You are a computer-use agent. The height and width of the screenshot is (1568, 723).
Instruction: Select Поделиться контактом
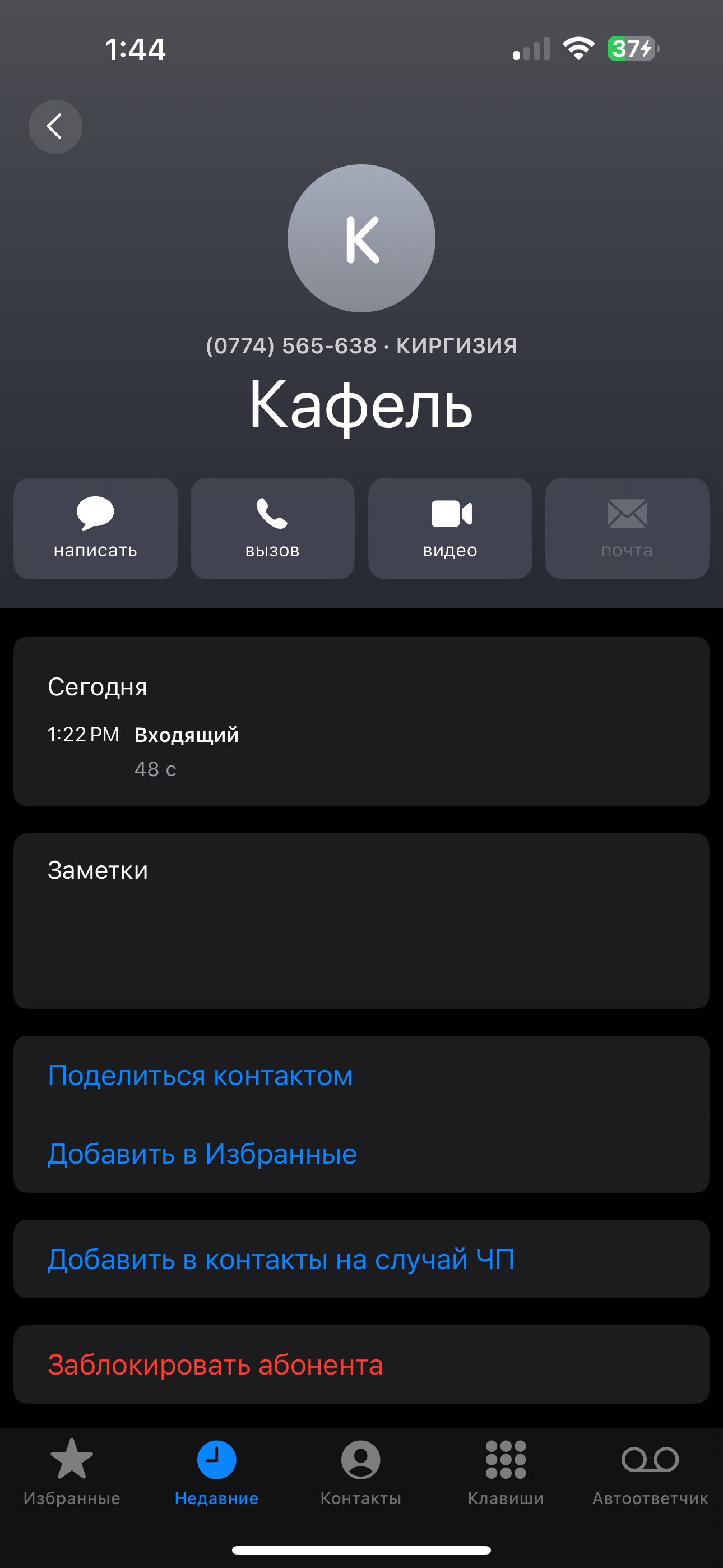coord(361,1075)
